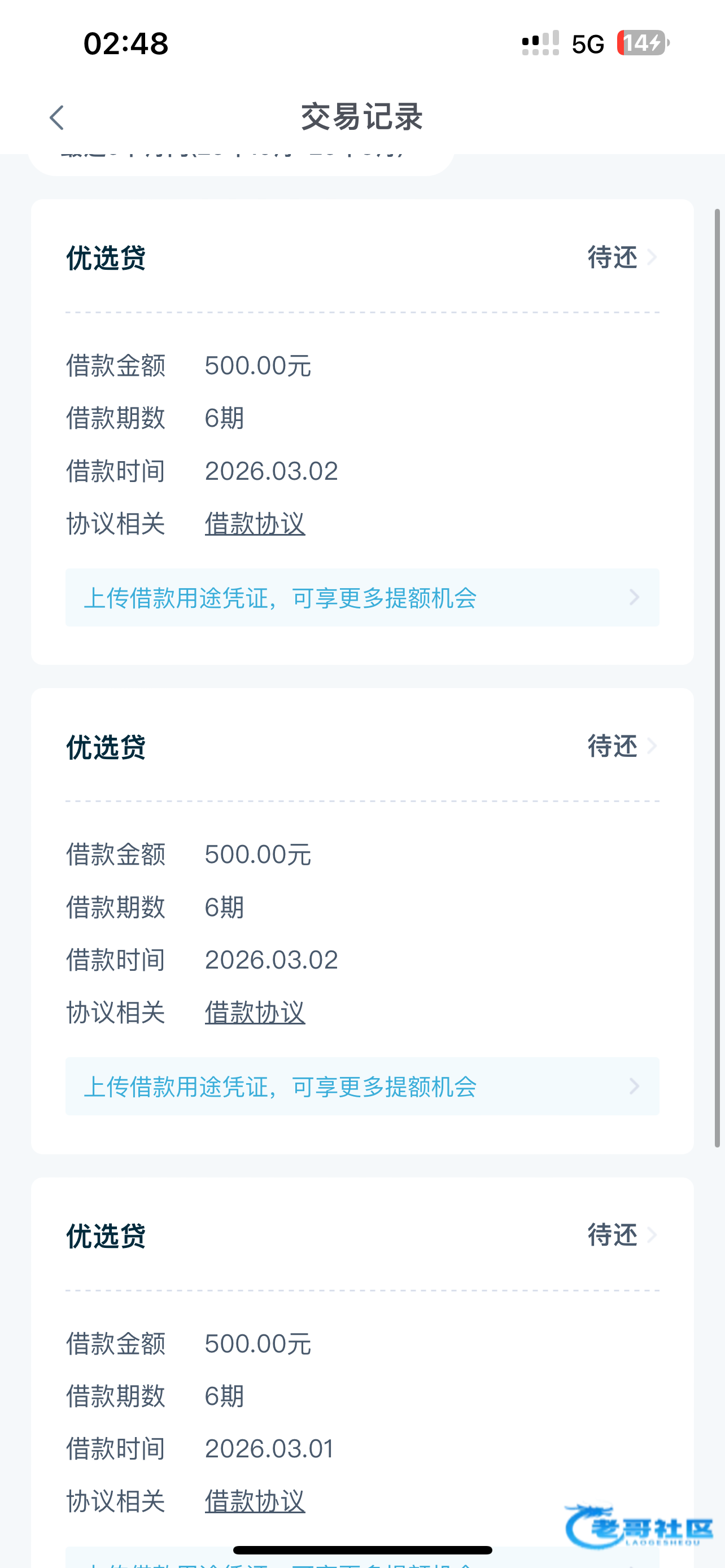Screen dimensions: 725x1568
Task: Open 借款协议 link of the 2026.03.01 loan
Action: 255,1501
